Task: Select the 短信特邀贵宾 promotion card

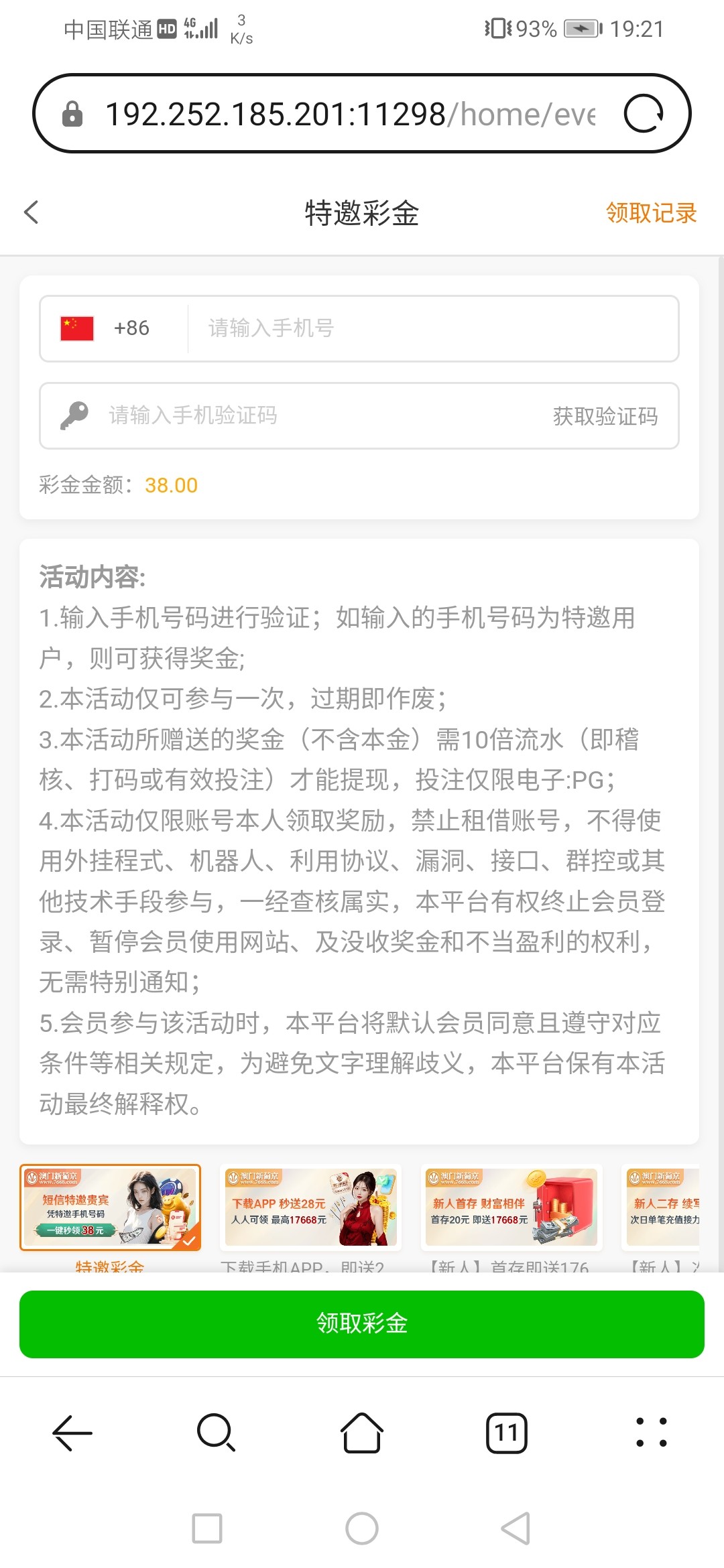Action: coord(110,1207)
